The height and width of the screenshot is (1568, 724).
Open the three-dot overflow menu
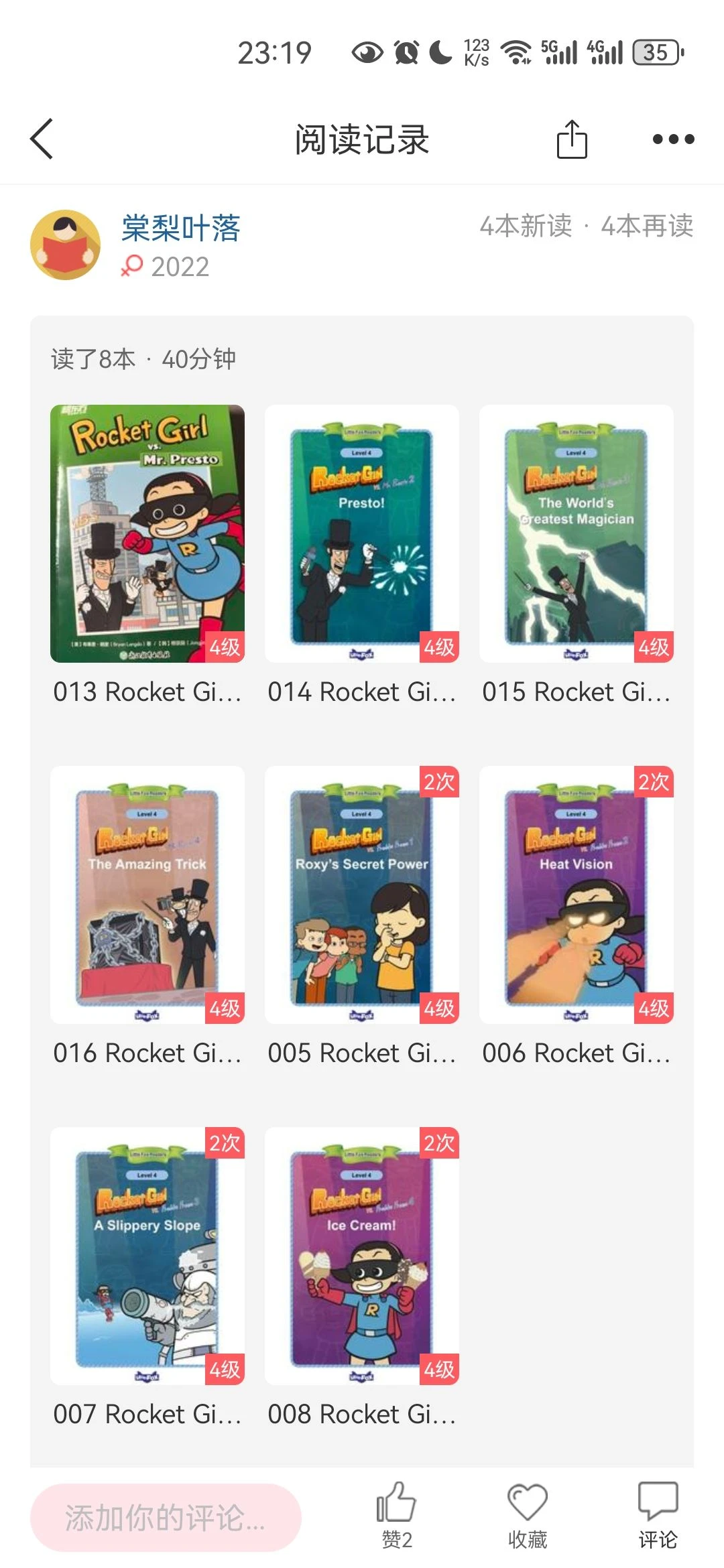click(x=673, y=139)
